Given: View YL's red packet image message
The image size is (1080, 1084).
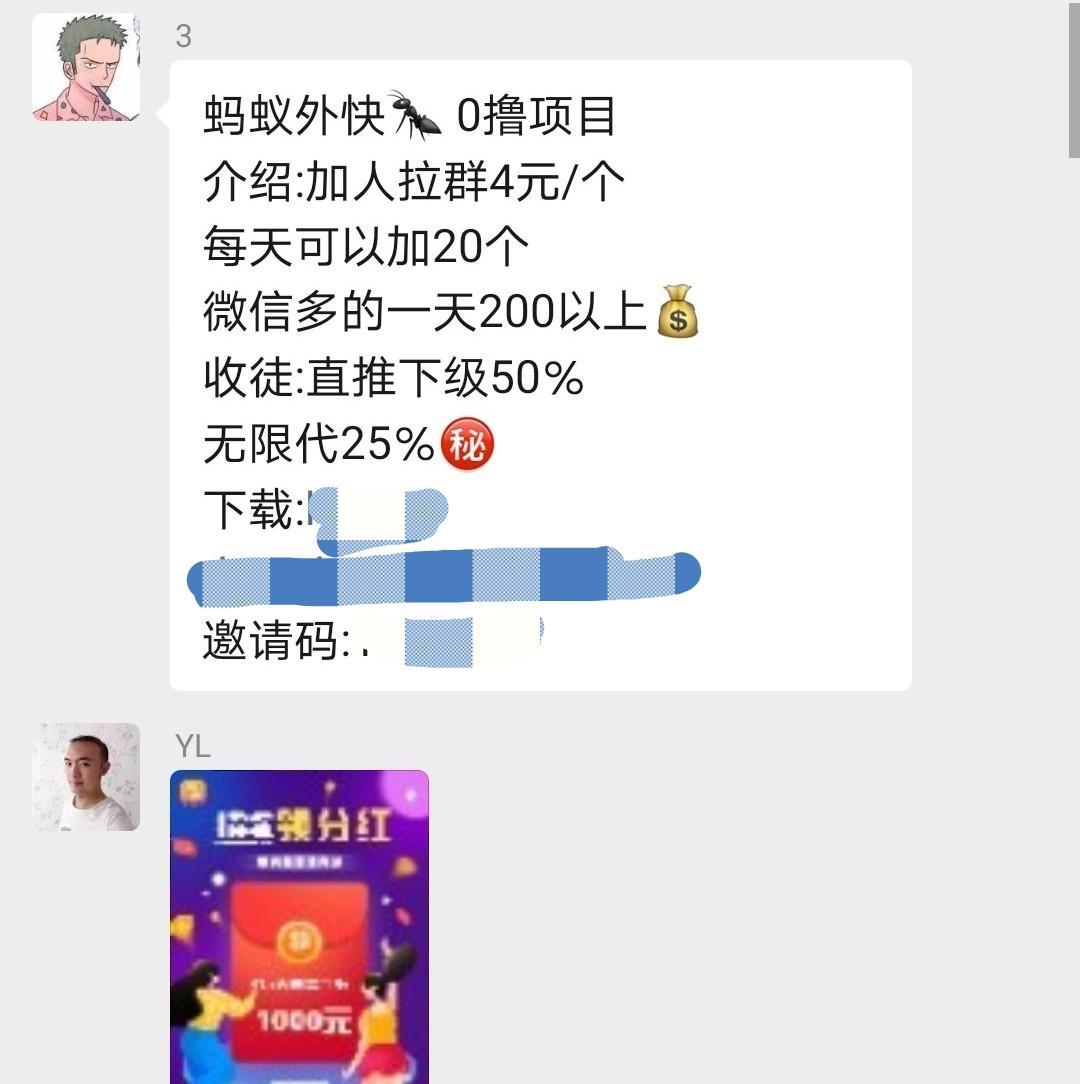Looking at the screenshot, I should [299, 925].
